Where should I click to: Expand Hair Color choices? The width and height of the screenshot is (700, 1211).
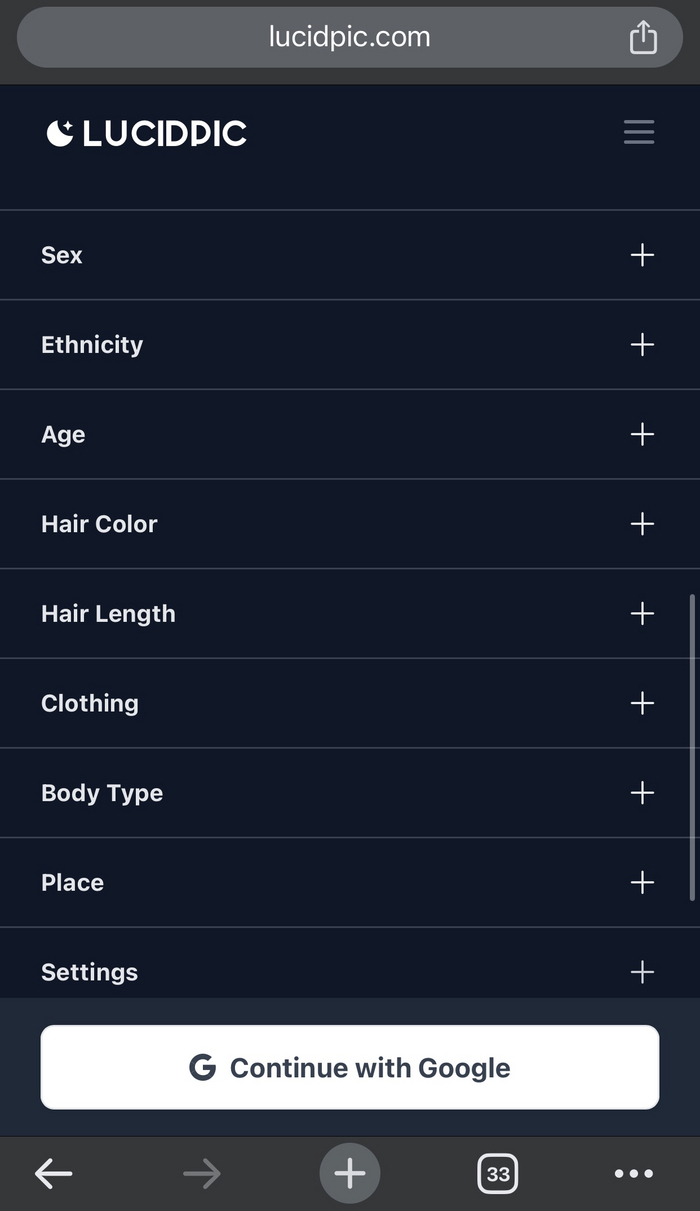(642, 524)
